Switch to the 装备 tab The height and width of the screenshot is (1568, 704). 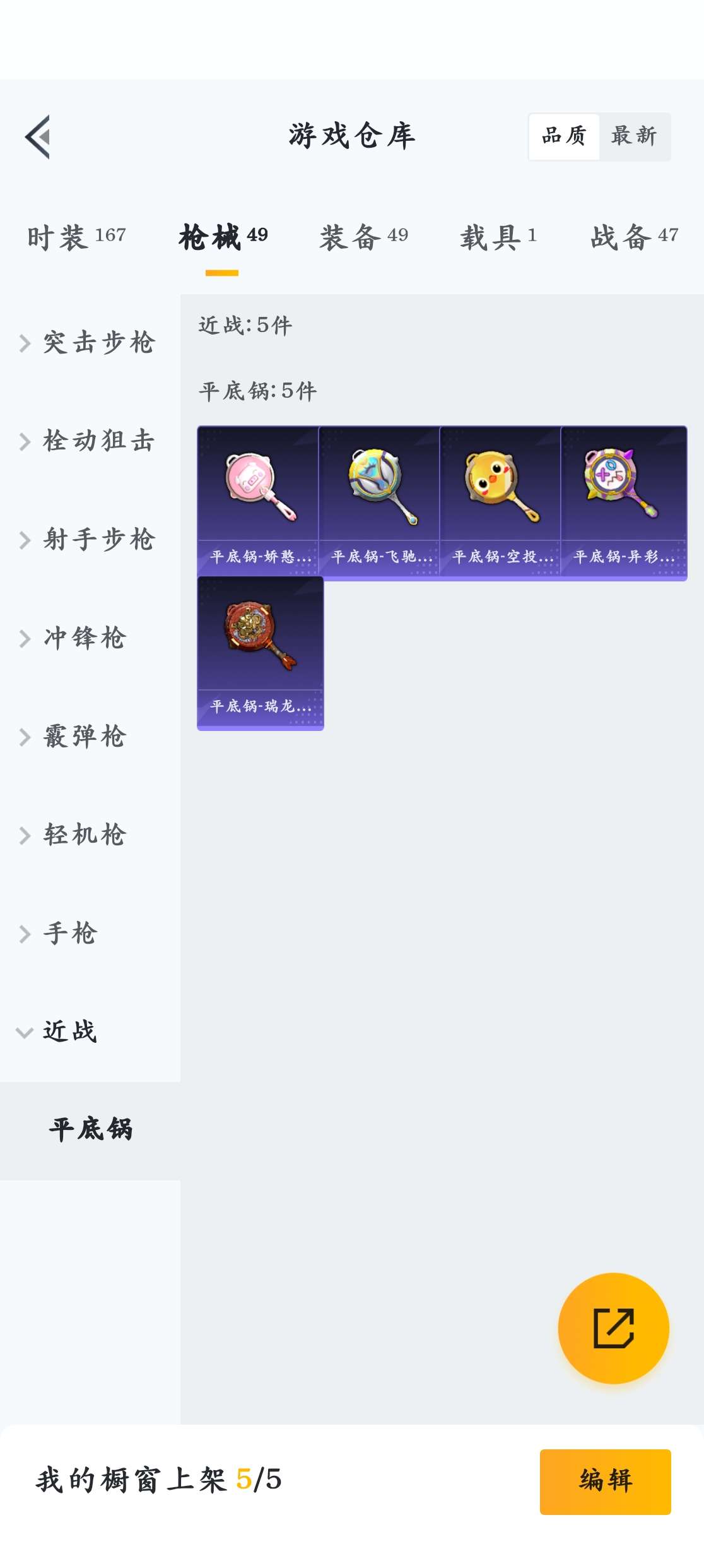pyautogui.click(x=363, y=237)
